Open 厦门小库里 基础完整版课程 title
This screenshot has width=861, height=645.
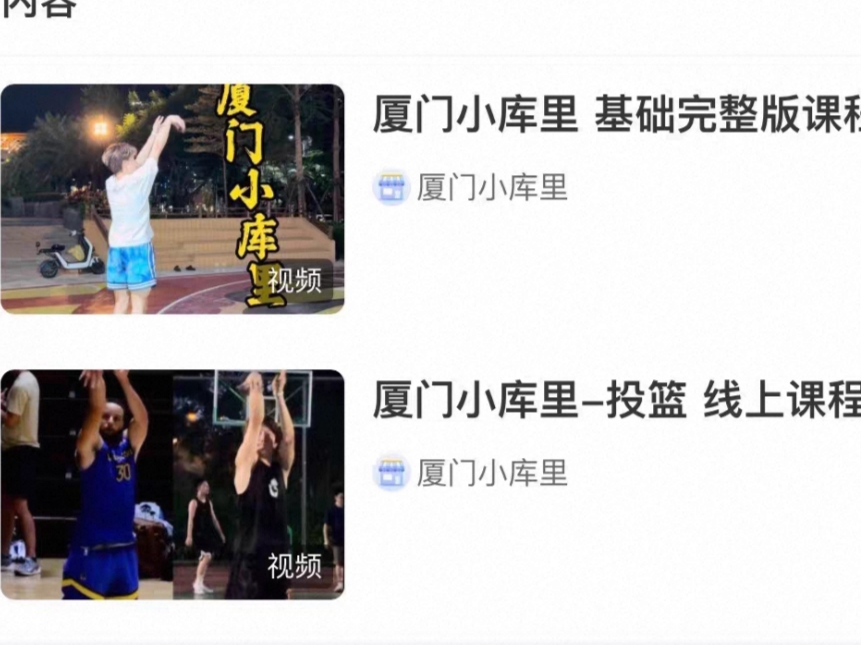615,116
